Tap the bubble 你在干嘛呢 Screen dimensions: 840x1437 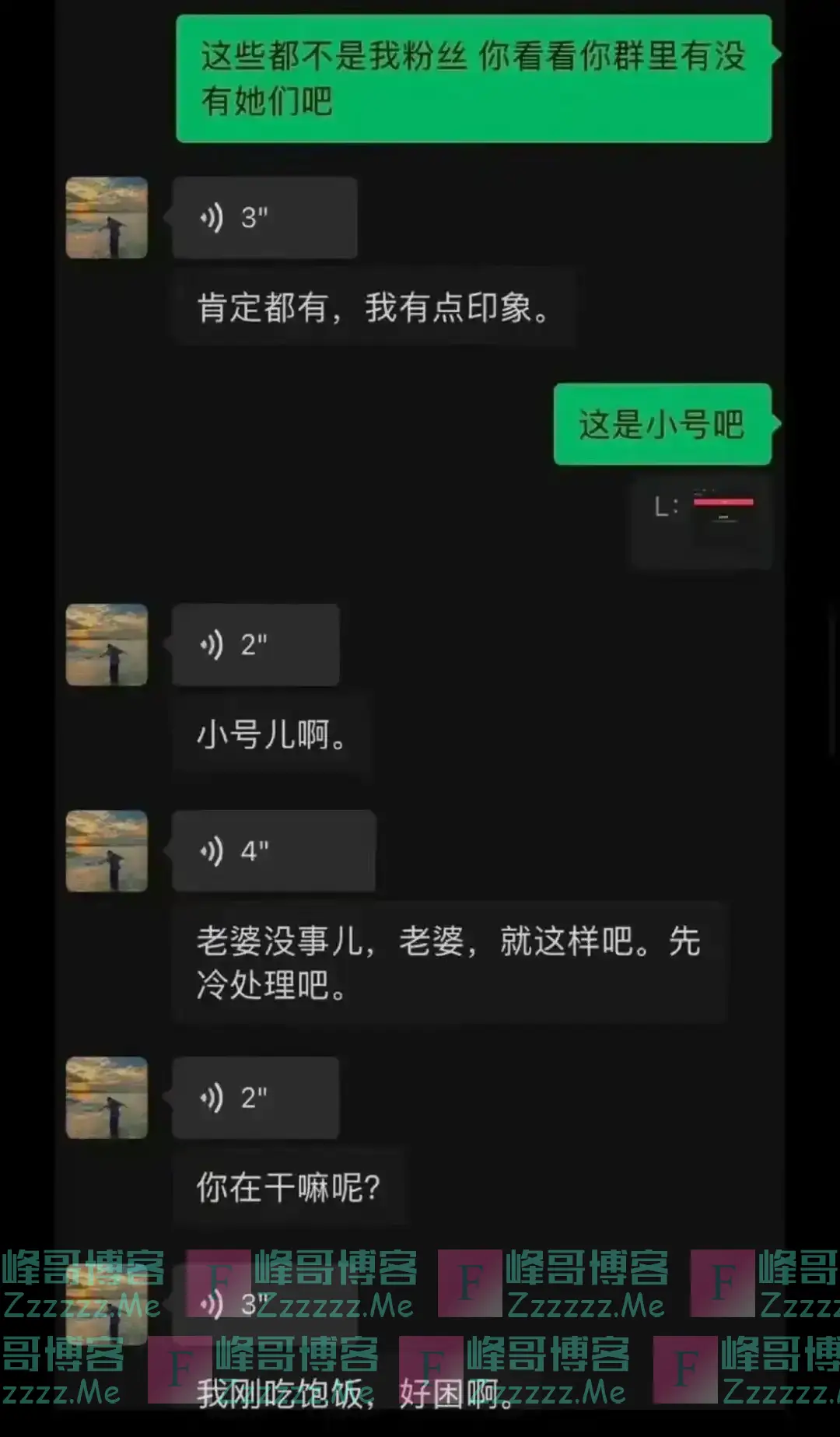tap(288, 1186)
